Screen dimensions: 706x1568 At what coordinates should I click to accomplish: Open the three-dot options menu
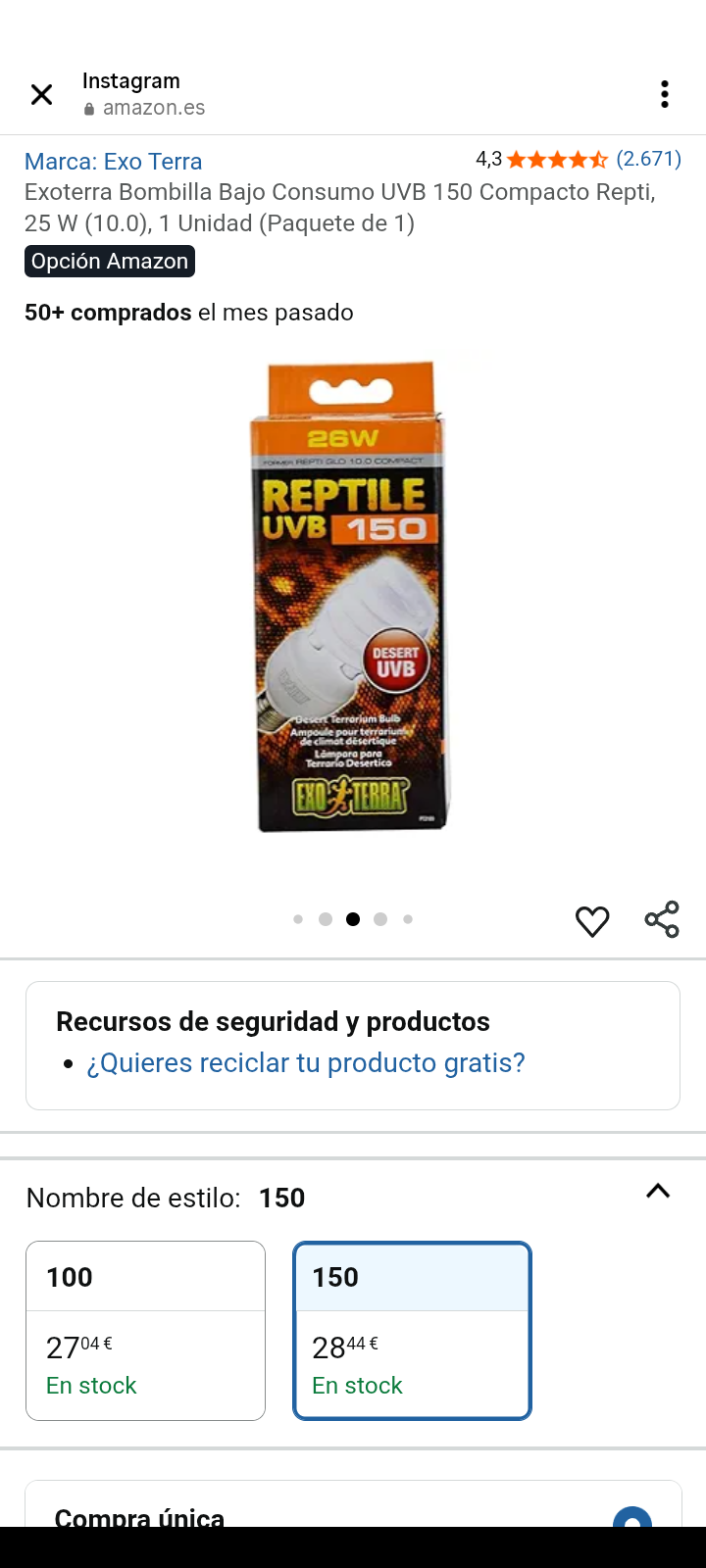tap(664, 93)
